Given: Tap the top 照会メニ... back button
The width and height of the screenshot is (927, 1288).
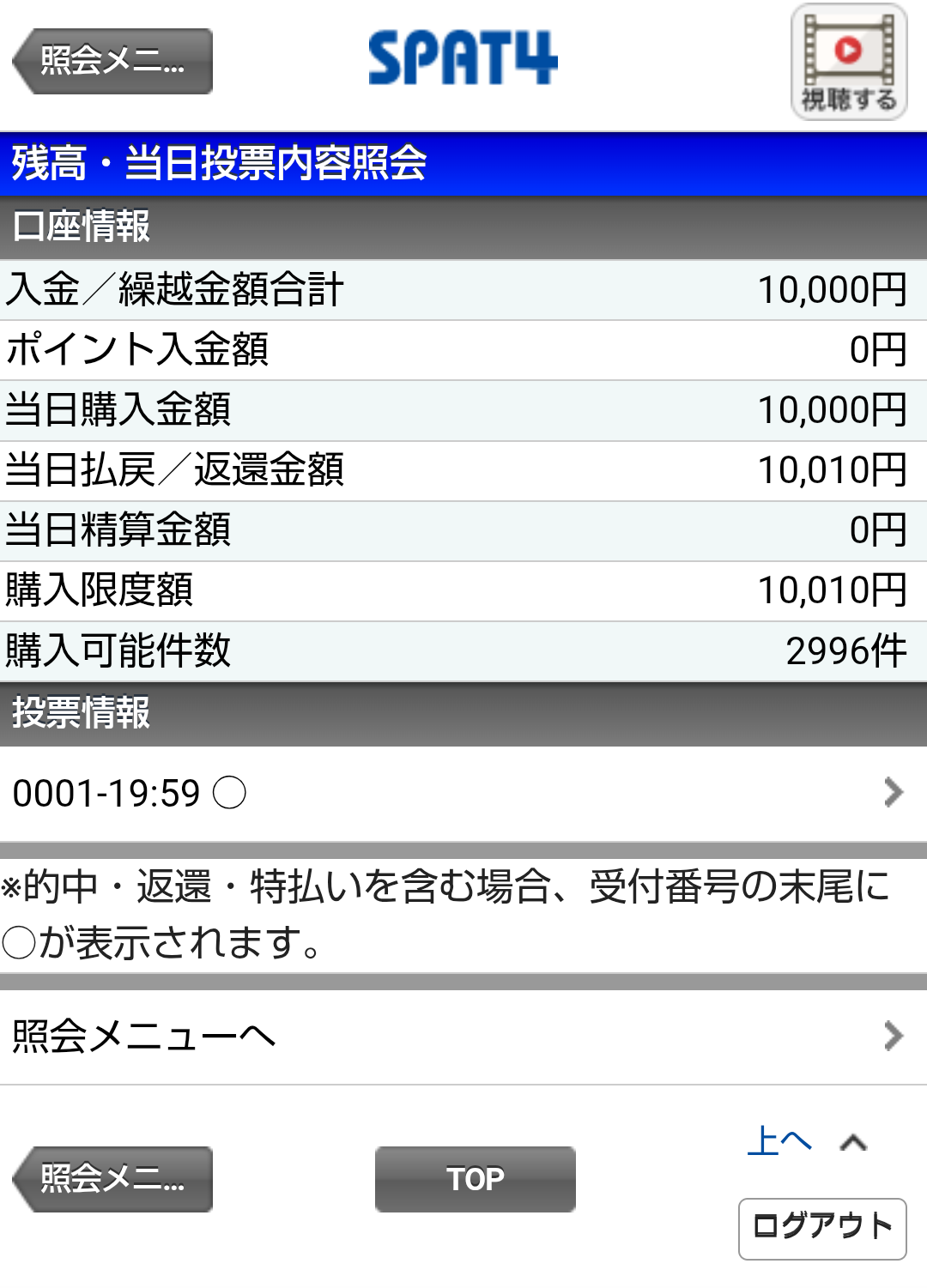Looking at the screenshot, I should (113, 61).
